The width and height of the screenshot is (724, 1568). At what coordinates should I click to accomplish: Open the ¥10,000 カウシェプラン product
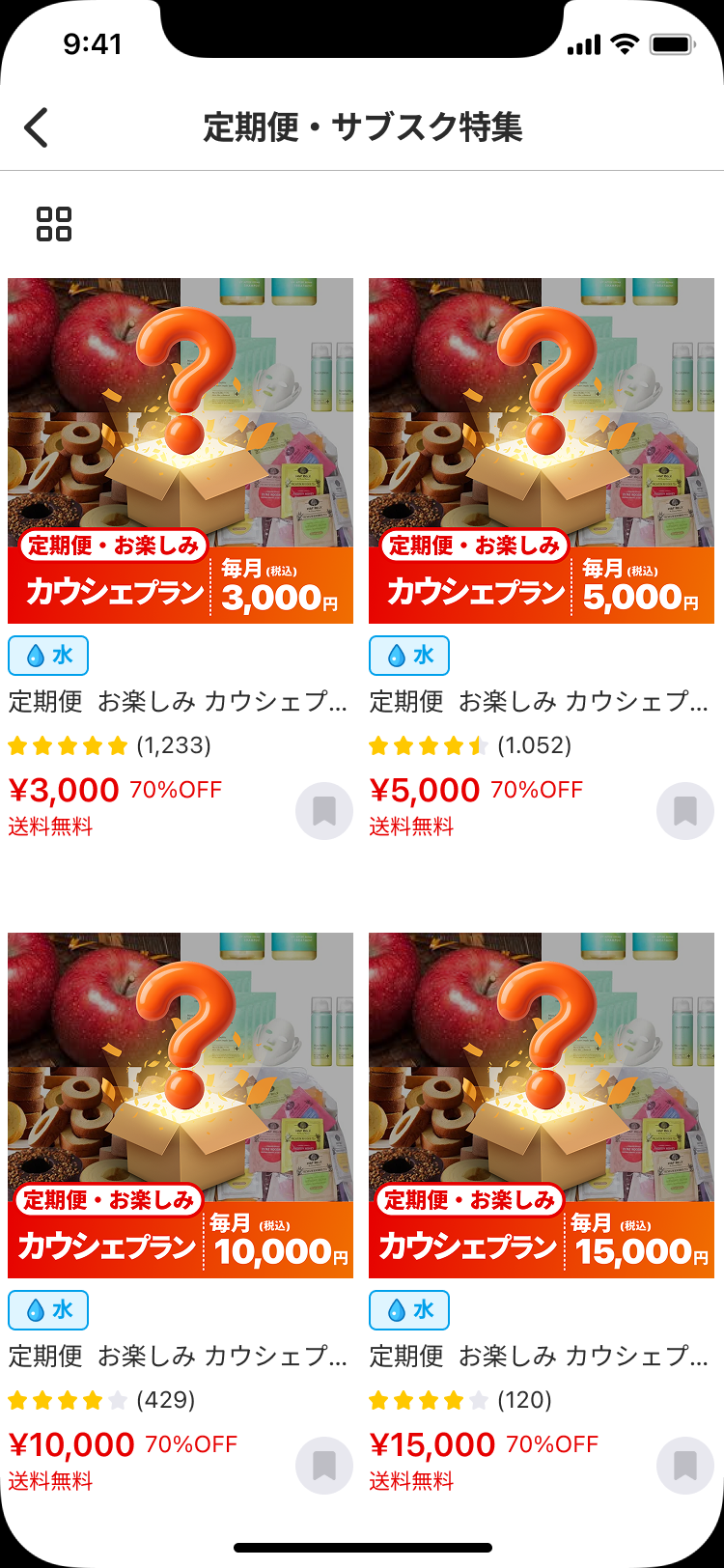click(x=181, y=1106)
